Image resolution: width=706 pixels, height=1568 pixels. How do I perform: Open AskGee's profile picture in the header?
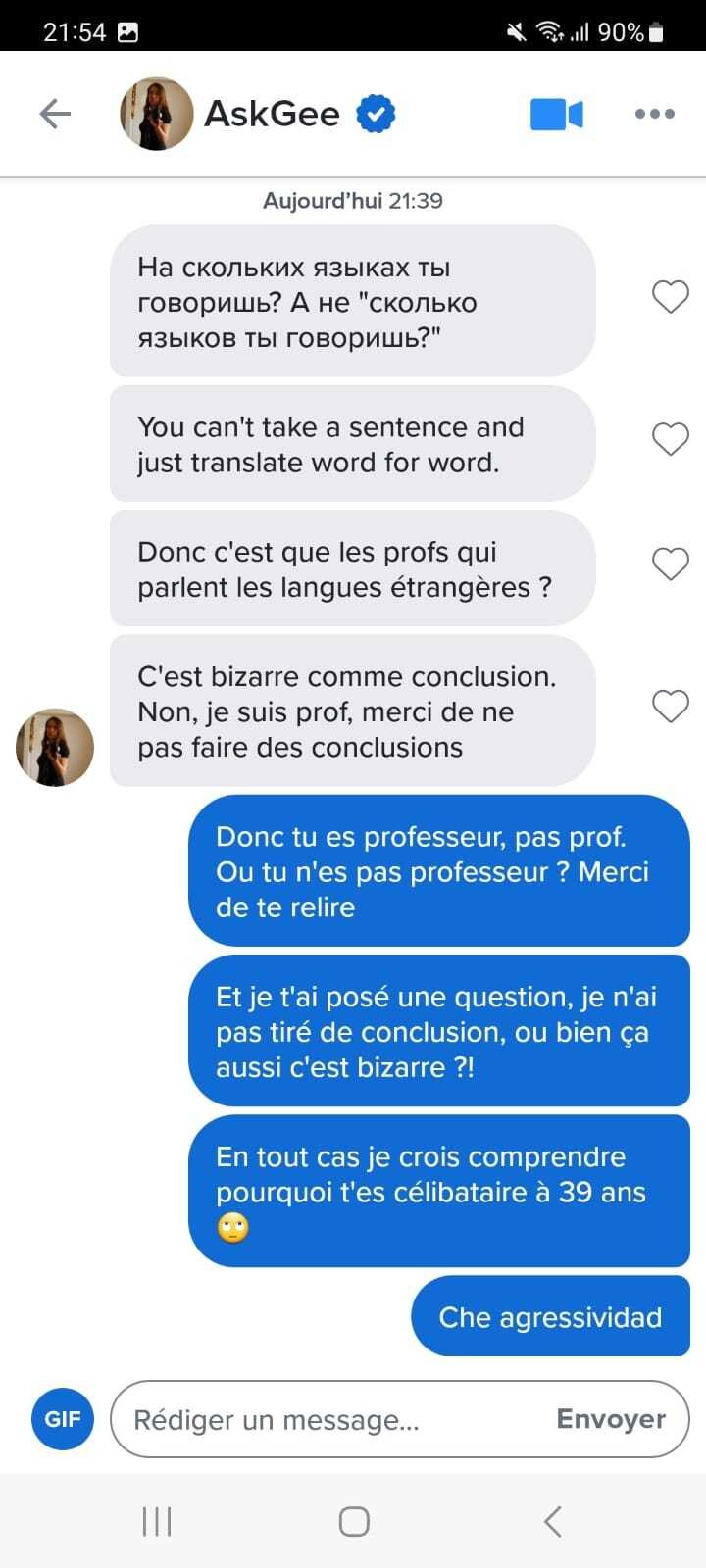click(156, 114)
